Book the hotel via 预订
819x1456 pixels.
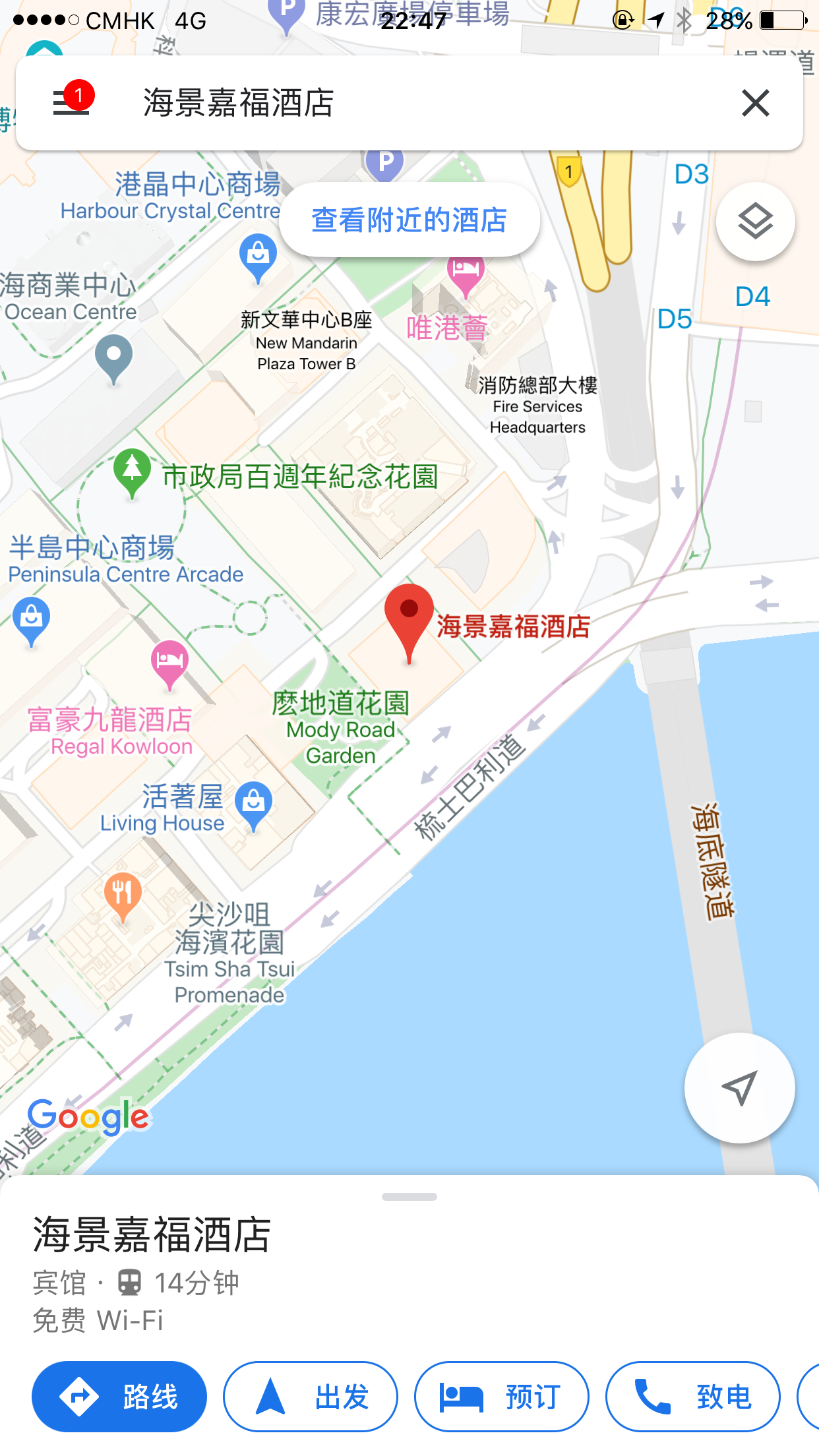point(502,1396)
